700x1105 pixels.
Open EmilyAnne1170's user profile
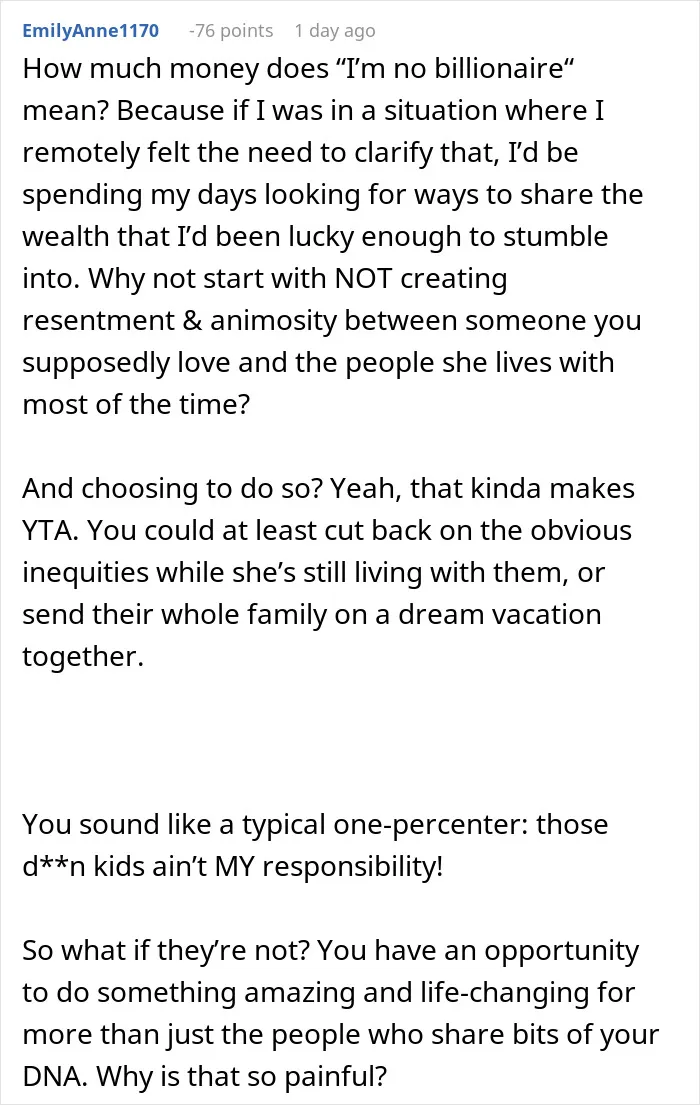tap(91, 31)
